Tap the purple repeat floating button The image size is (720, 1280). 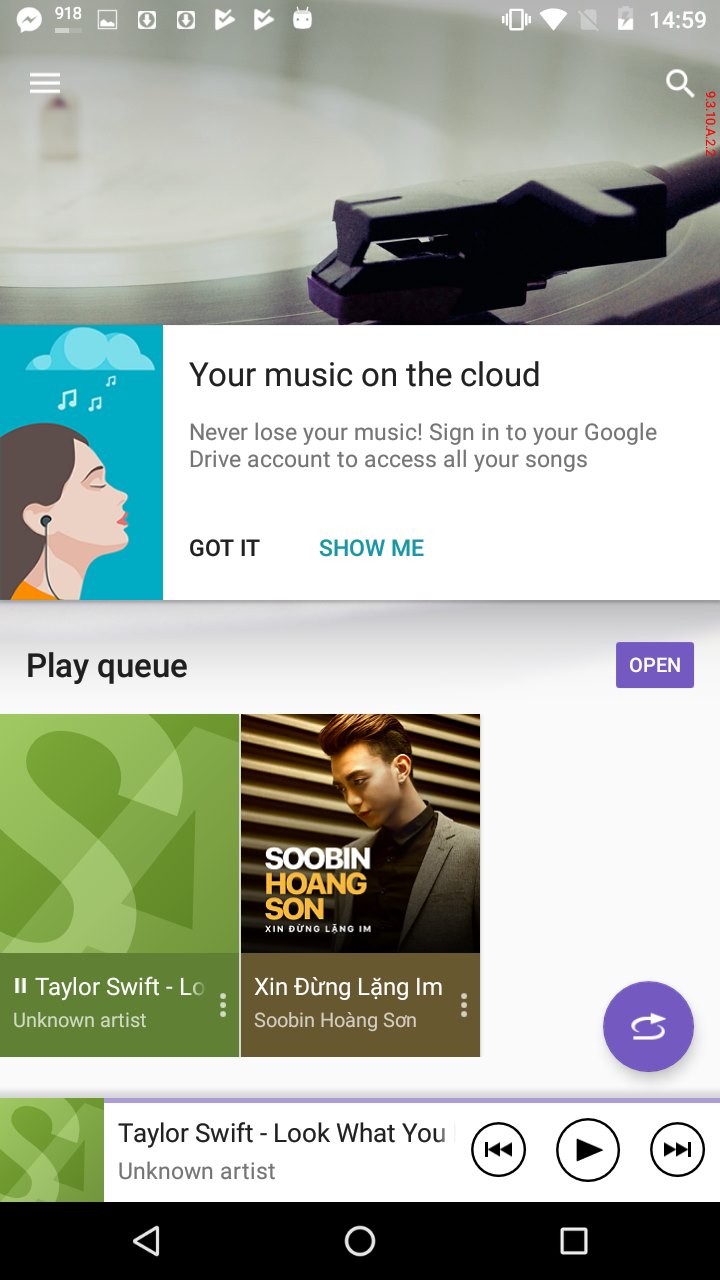648,1027
